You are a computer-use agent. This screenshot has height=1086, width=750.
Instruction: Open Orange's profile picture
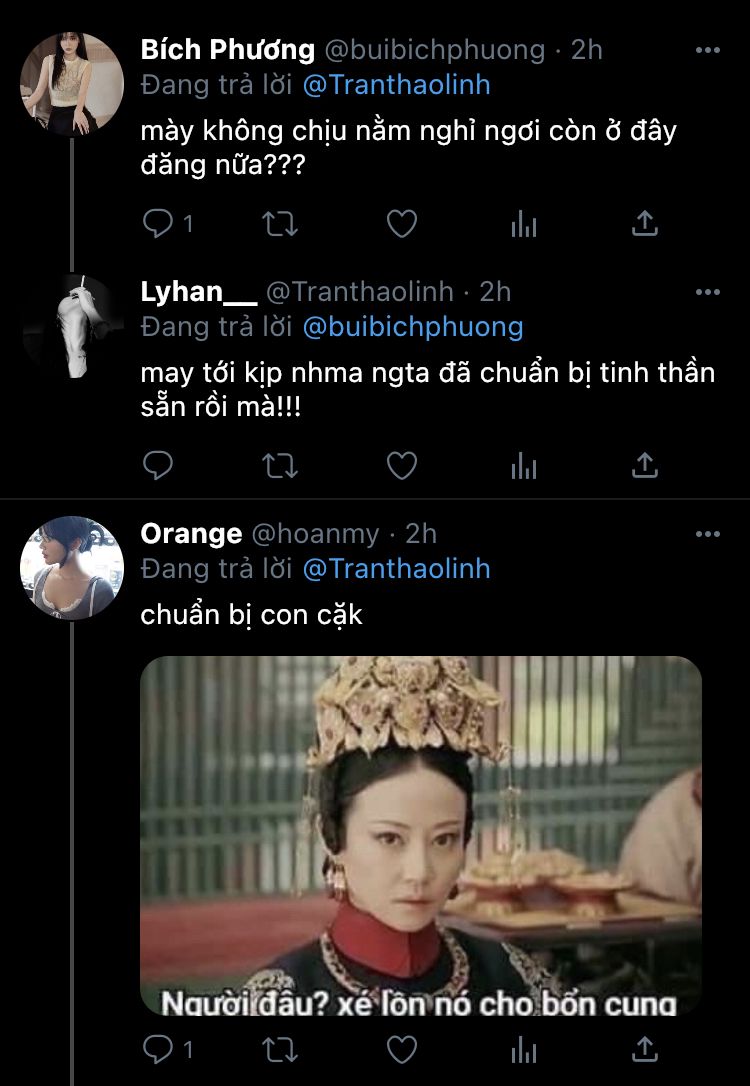click(x=72, y=568)
